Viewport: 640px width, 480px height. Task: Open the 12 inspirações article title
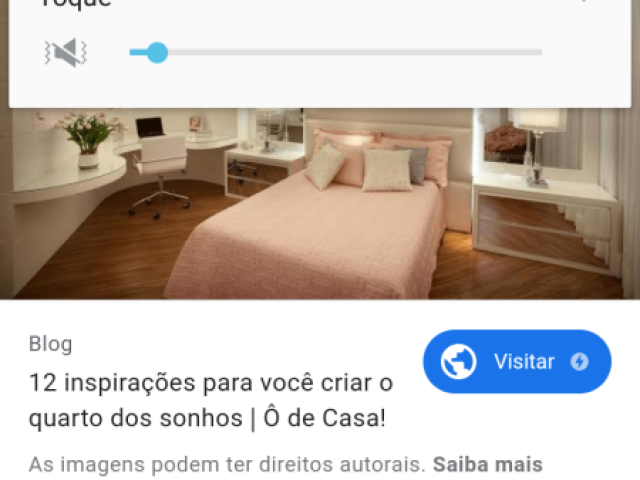210,400
